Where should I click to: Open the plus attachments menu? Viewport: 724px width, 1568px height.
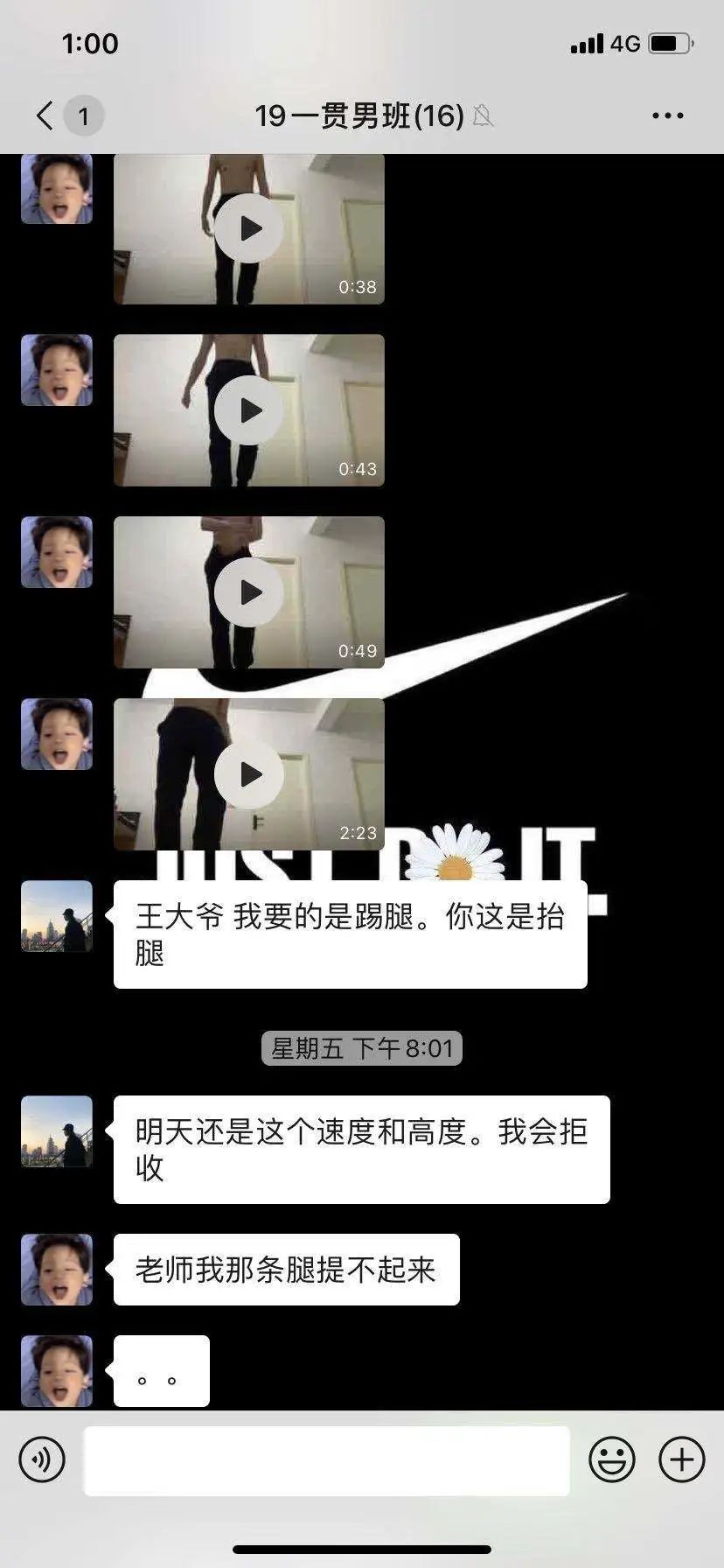pos(682,1459)
